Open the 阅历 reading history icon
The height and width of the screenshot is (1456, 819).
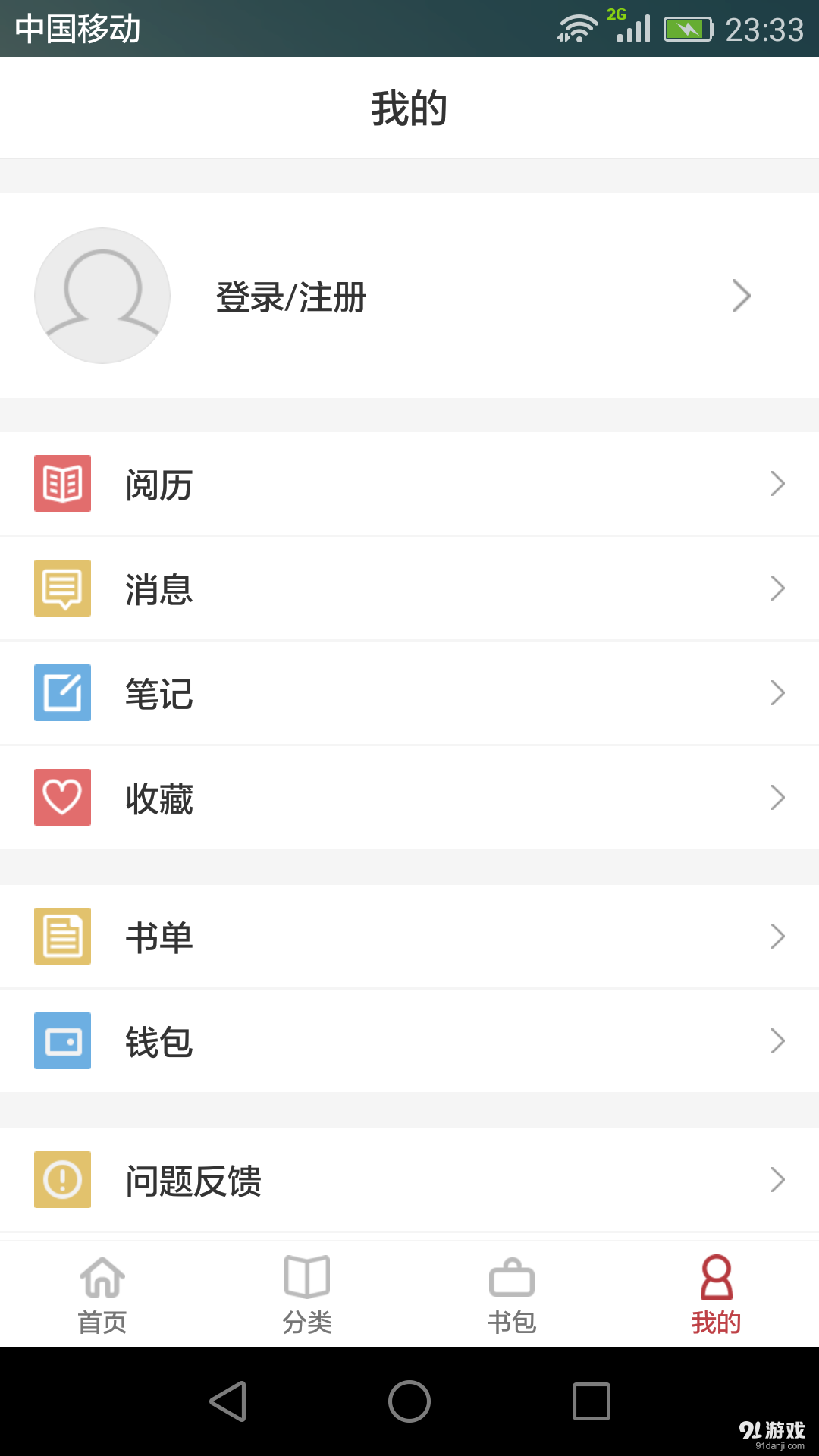coord(62,483)
